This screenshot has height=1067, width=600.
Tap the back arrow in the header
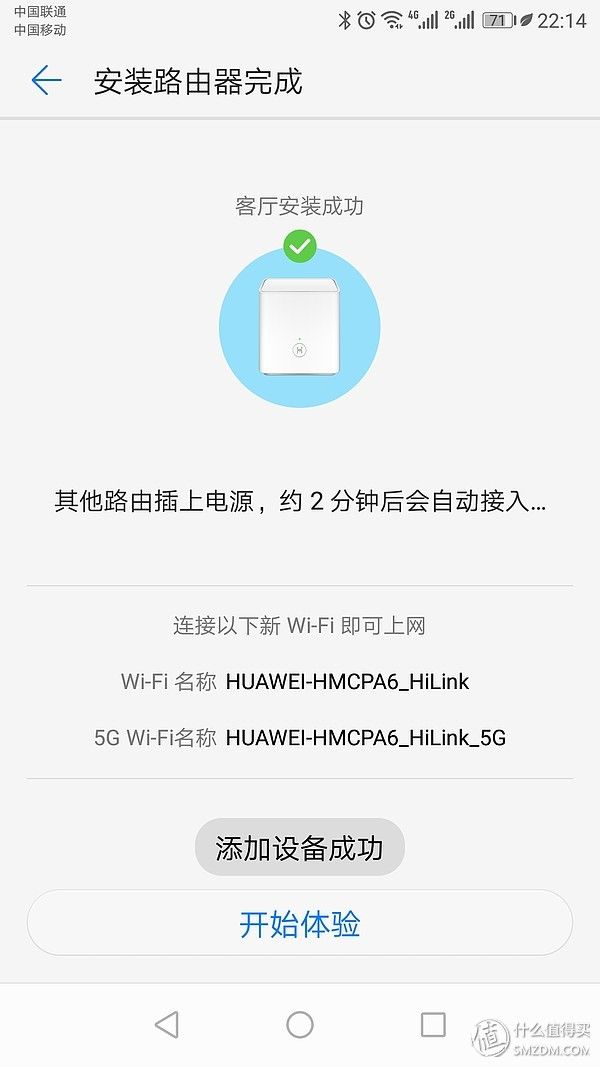(x=46, y=81)
